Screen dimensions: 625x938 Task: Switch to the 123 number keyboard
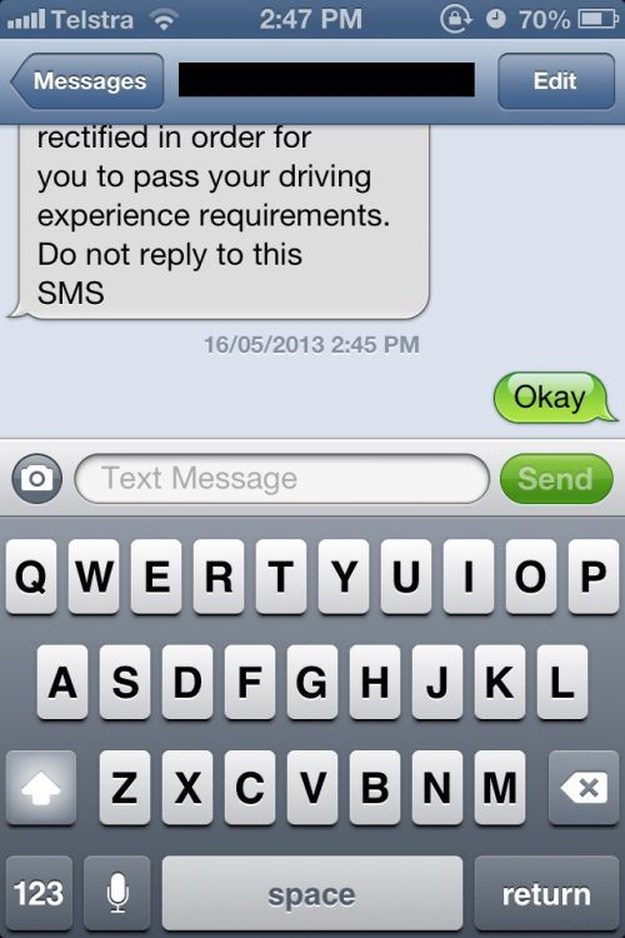(40, 892)
